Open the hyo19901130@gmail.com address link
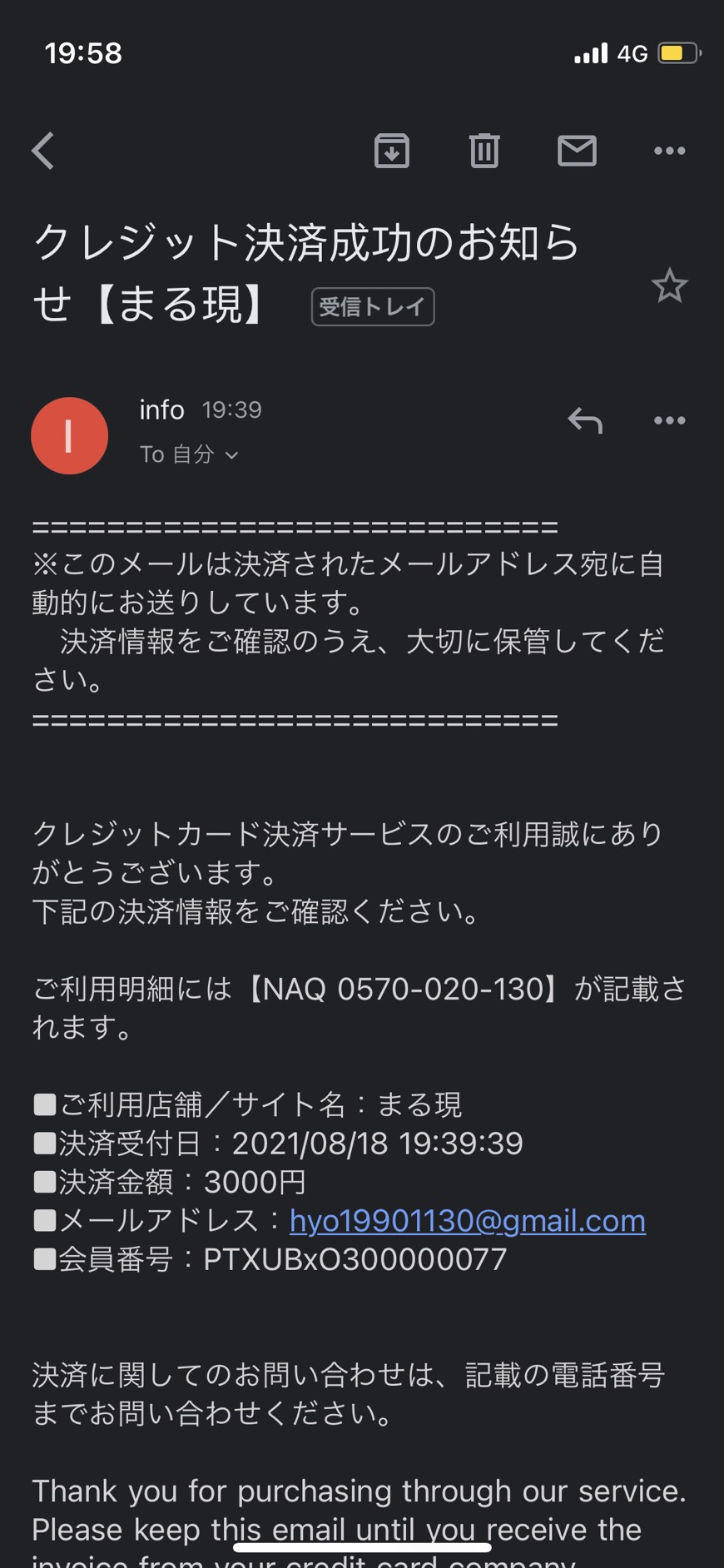The width and height of the screenshot is (724, 1568). 467,1221
